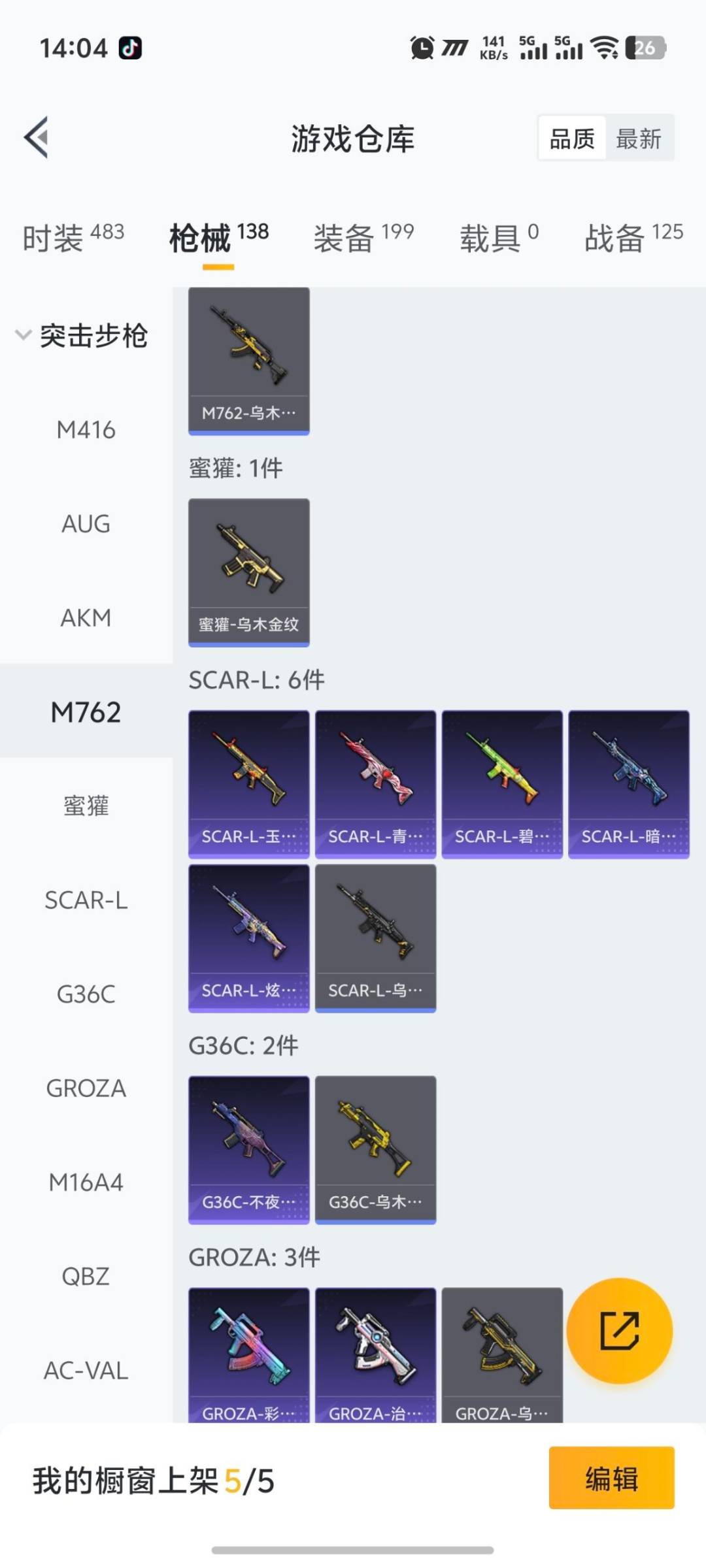Tap the yellow share floating button
This screenshot has height=1568, width=706.
coord(619,1331)
